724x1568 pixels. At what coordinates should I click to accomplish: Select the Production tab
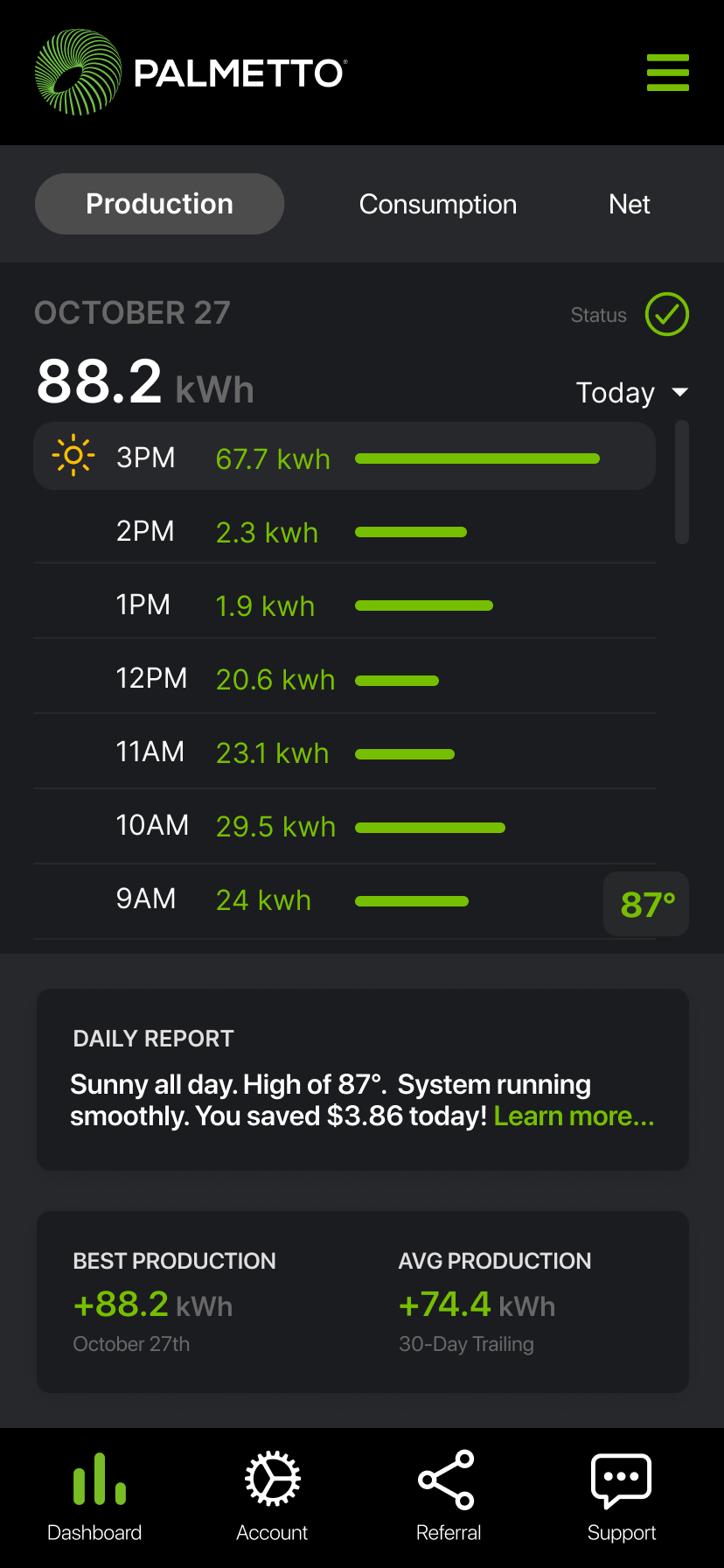click(x=159, y=204)
